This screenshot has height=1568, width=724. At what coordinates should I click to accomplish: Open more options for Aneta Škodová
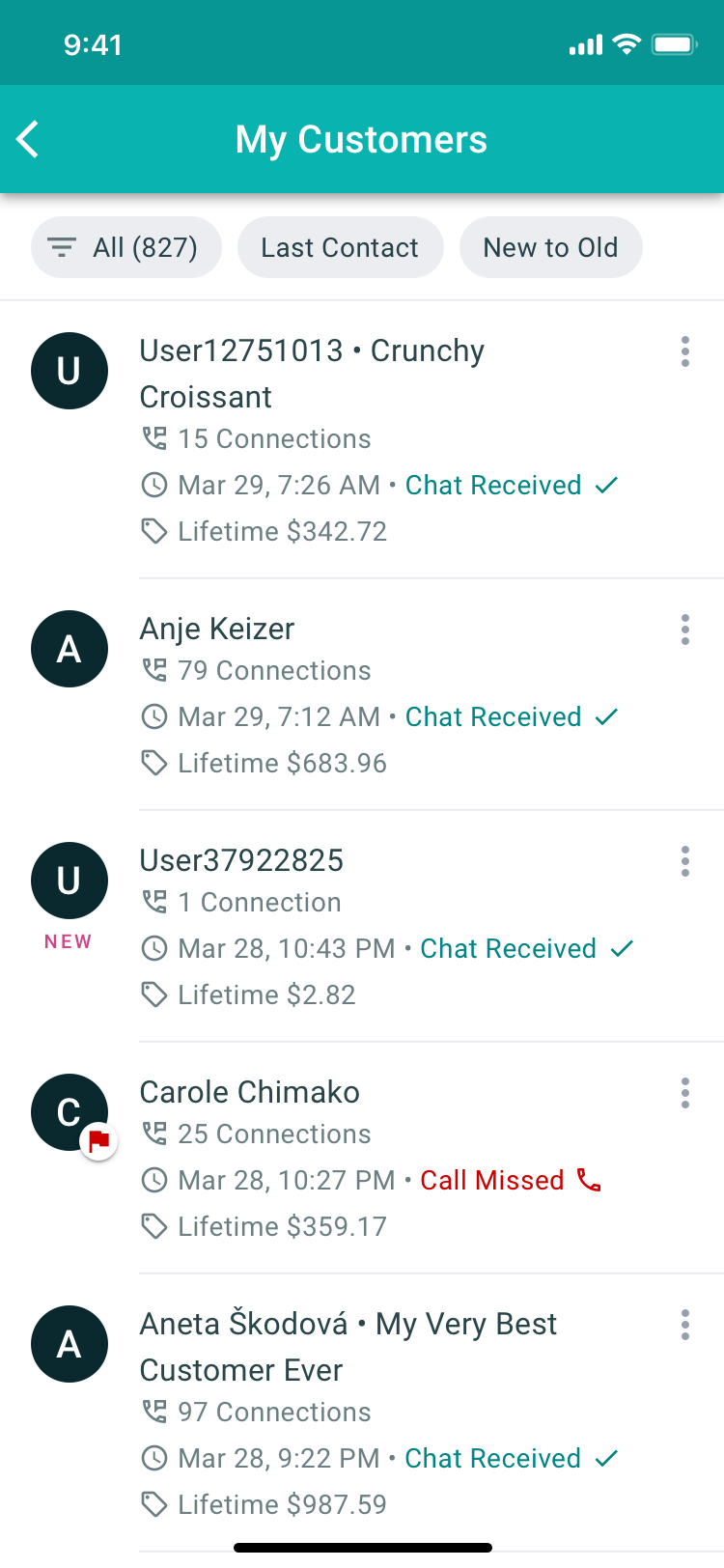685,1325
